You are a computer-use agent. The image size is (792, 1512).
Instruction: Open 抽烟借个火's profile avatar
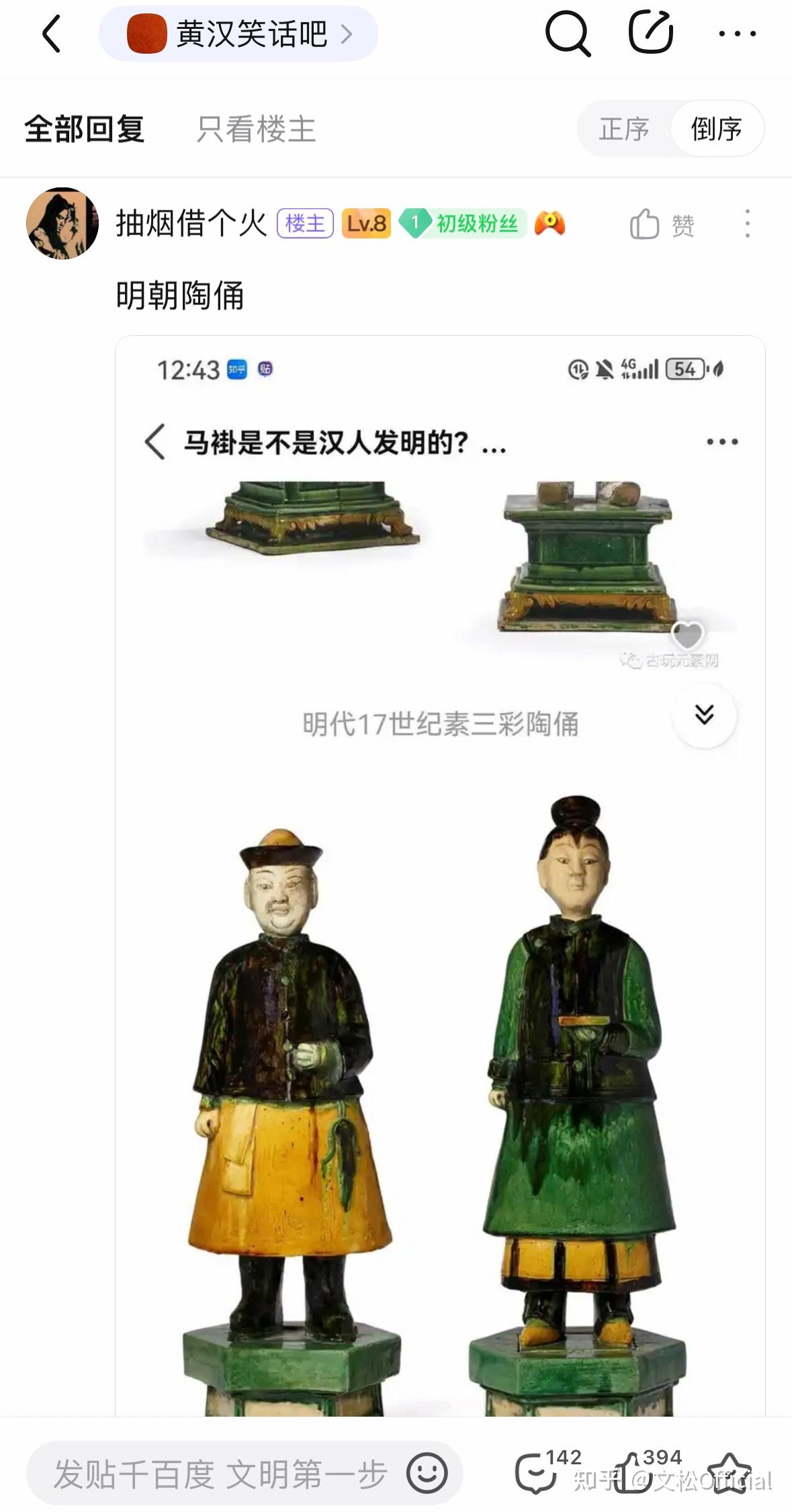click(x=62, y=224)
